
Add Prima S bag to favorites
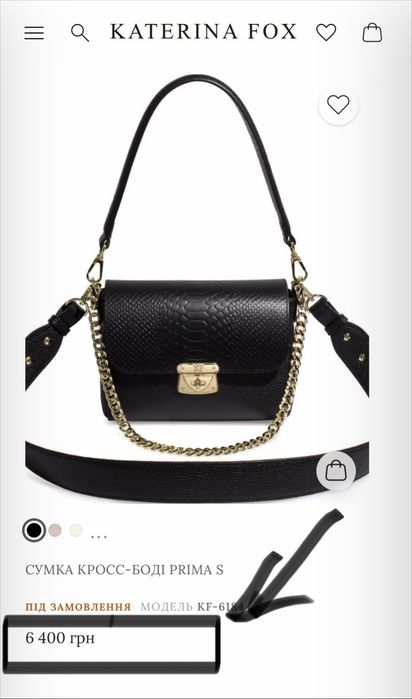[338, 105]
